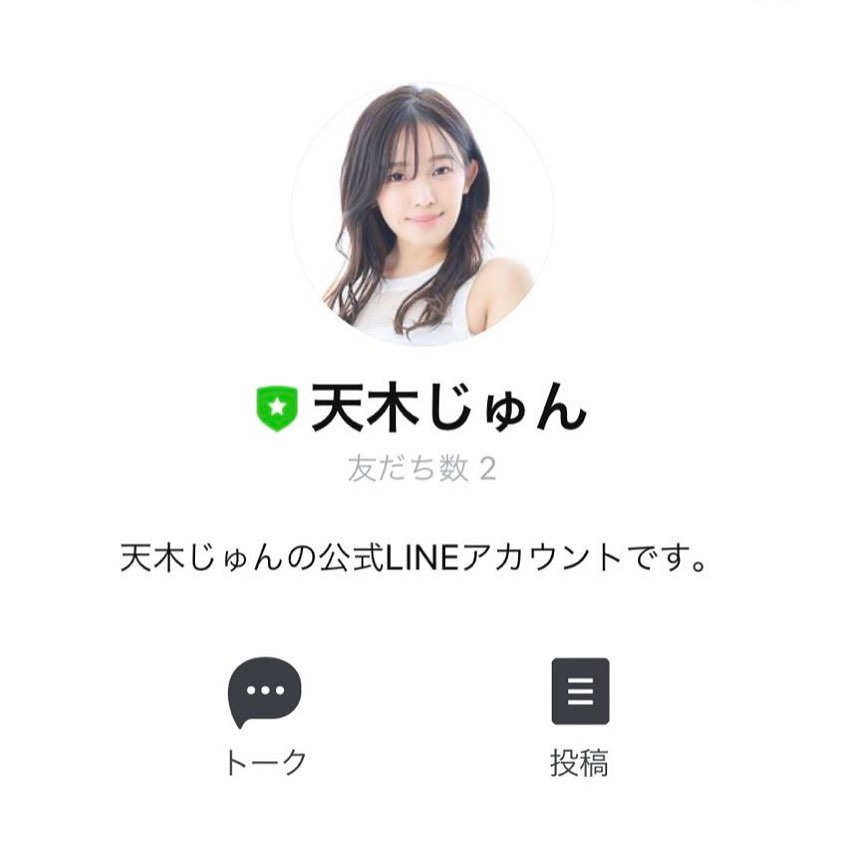Open talk with 天木じゅん
The image size is (841, 841).
[x=265, y=694]
